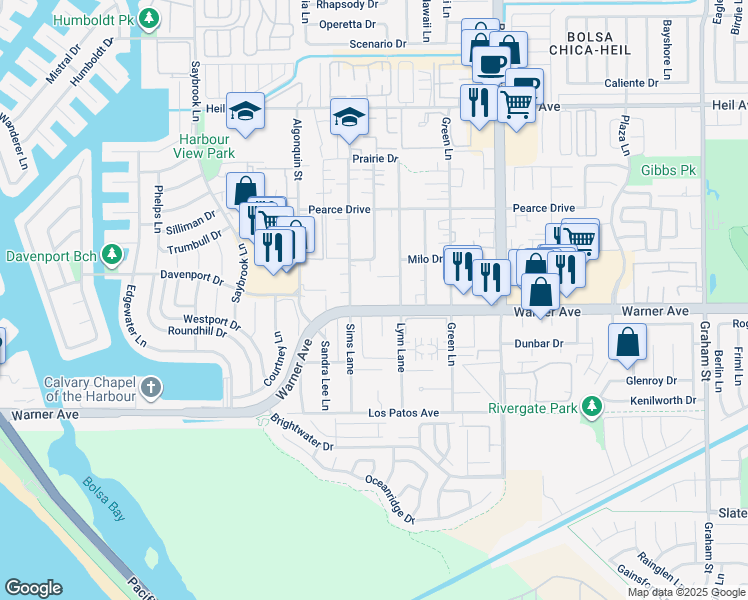Tap the Davenport Bch marker
The image size is (748, 600).
click(x=112, y=256)
